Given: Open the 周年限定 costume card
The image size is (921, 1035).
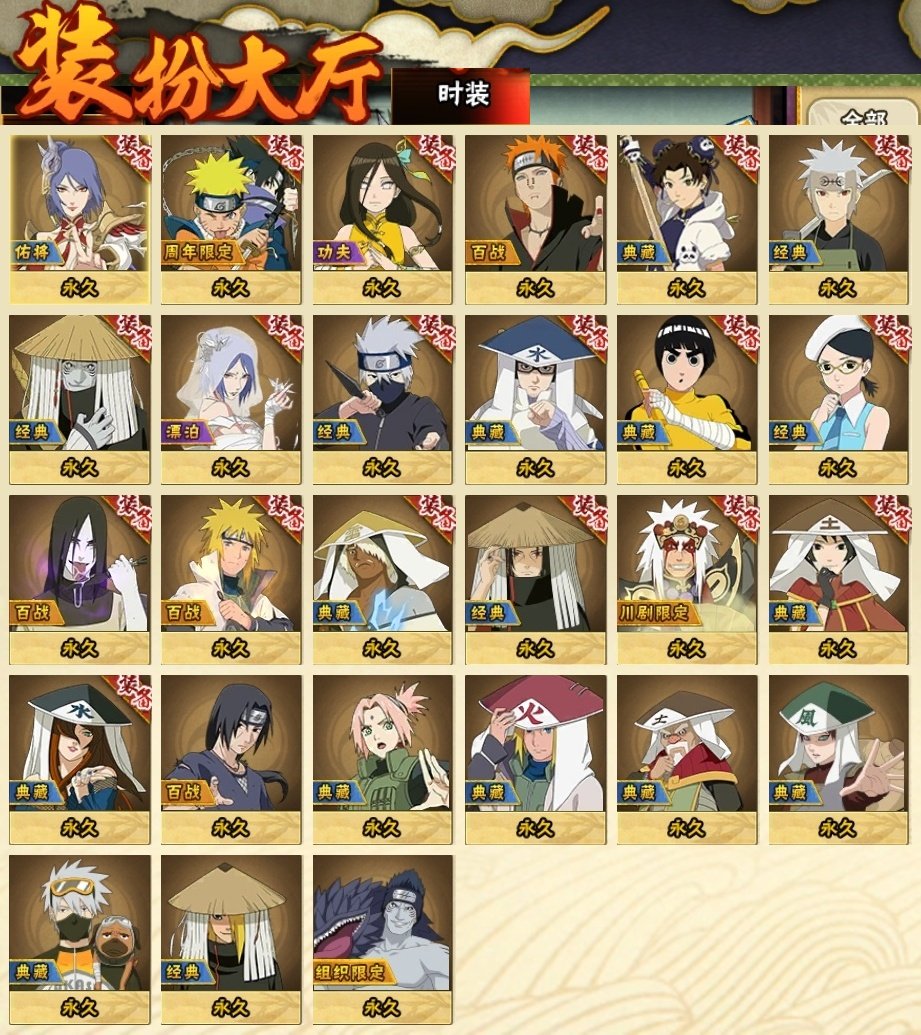Looking at the screenshot, I should 231,219.
